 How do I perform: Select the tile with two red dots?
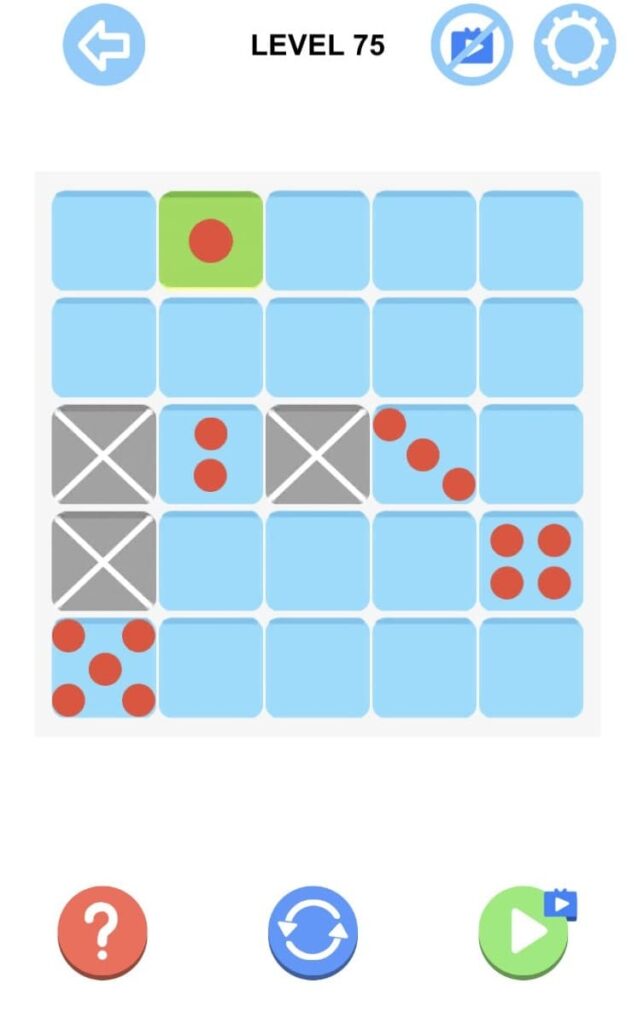point(211,454)
